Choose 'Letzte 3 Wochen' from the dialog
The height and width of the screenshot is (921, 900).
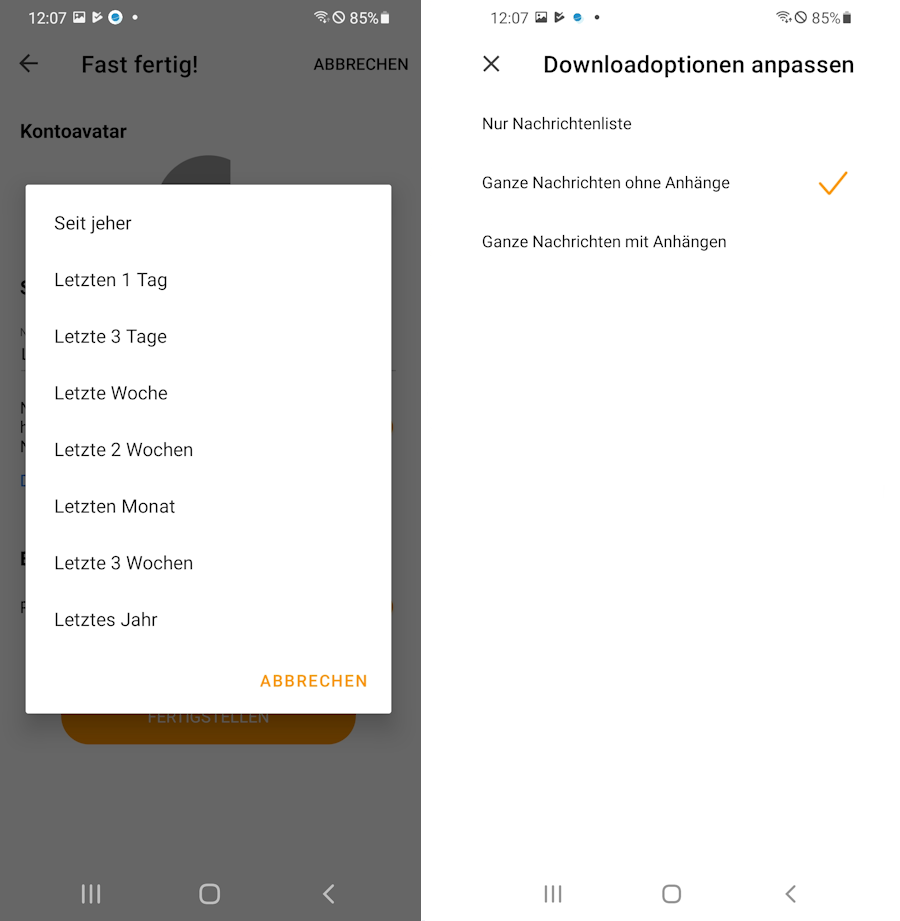(x=123, y=563)
